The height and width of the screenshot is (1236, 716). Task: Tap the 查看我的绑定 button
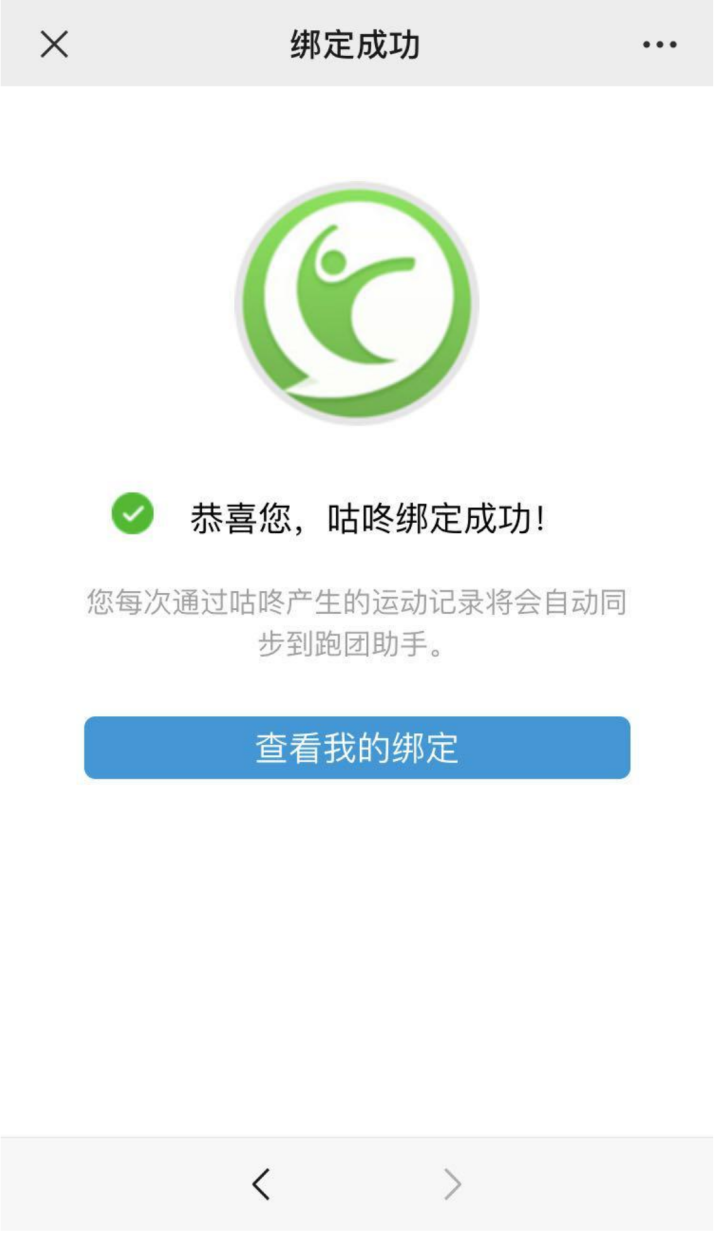point(357,748)
